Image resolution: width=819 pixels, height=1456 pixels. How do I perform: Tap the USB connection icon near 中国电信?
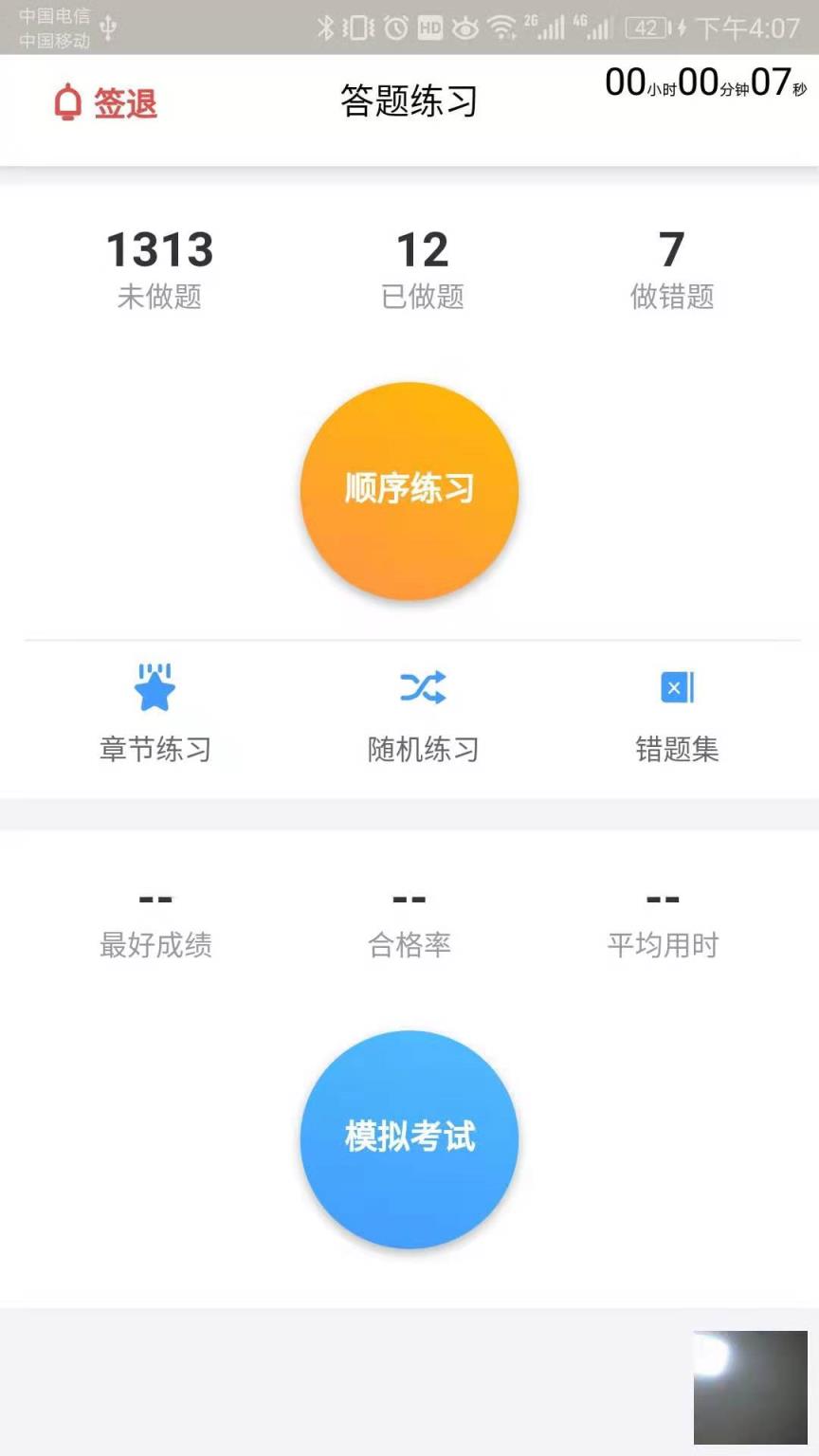109,27
